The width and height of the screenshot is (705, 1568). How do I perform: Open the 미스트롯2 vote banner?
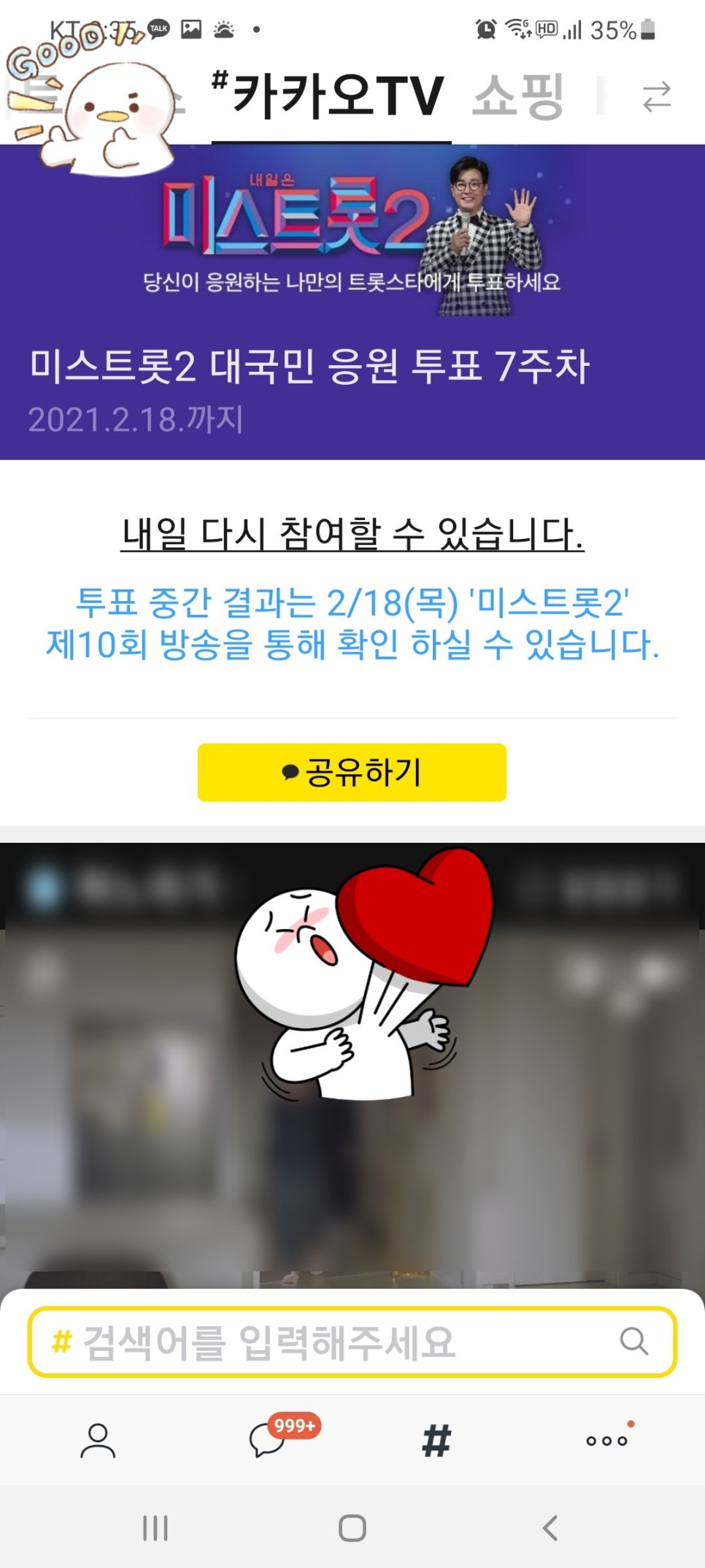coord(352,301)
